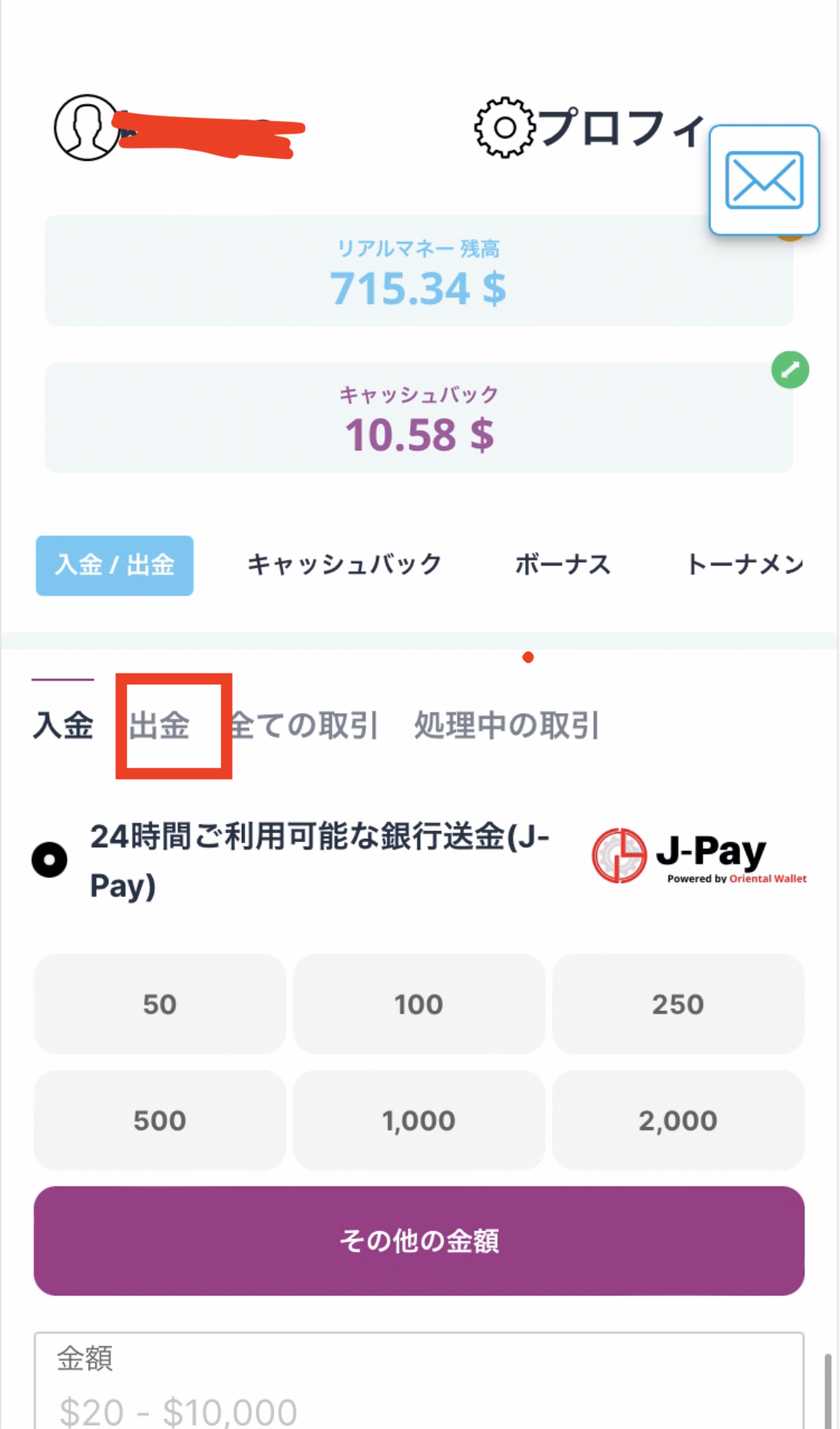Screen dimensions: 840x1429
Task: Tap the その他の金額 button
Action: click(x=419, y=1241)
